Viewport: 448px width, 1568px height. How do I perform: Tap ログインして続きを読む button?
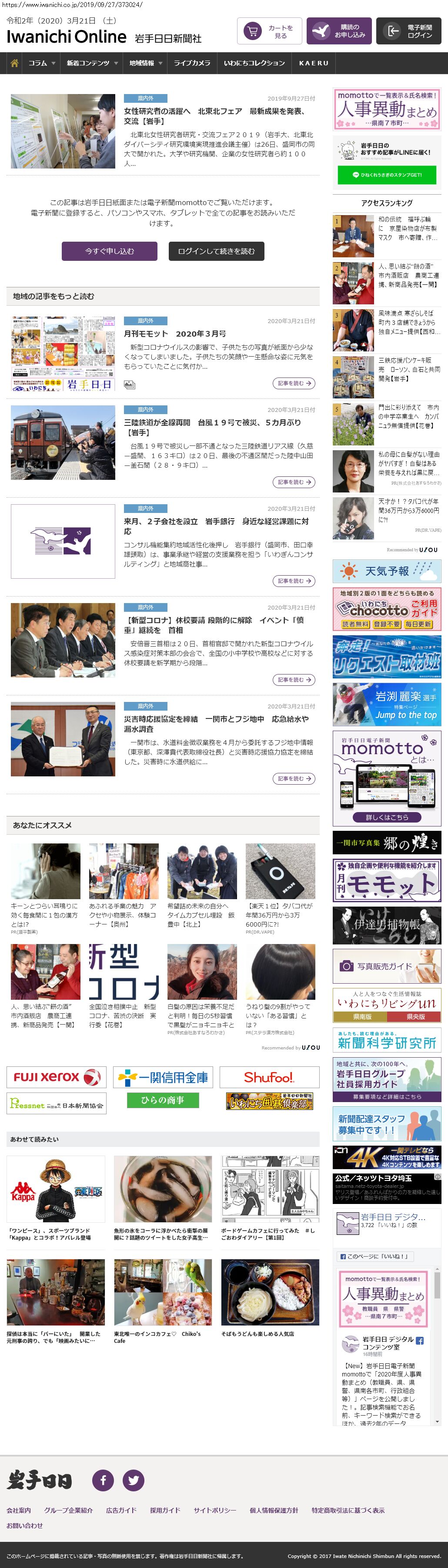tap(217, 251)
